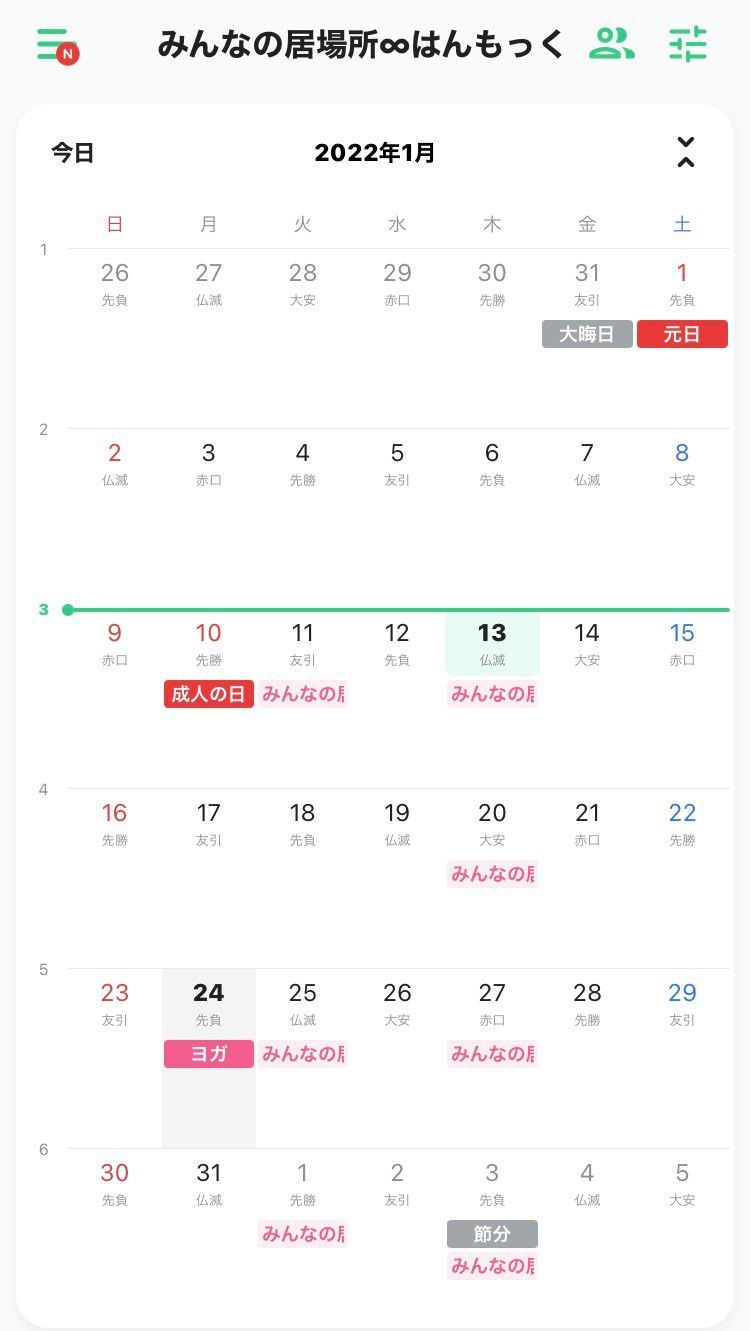Screen dimensions: 750x1331
Task: Jump to today with 今日 button
Action: pyautogui.click(x=73, y=153)
